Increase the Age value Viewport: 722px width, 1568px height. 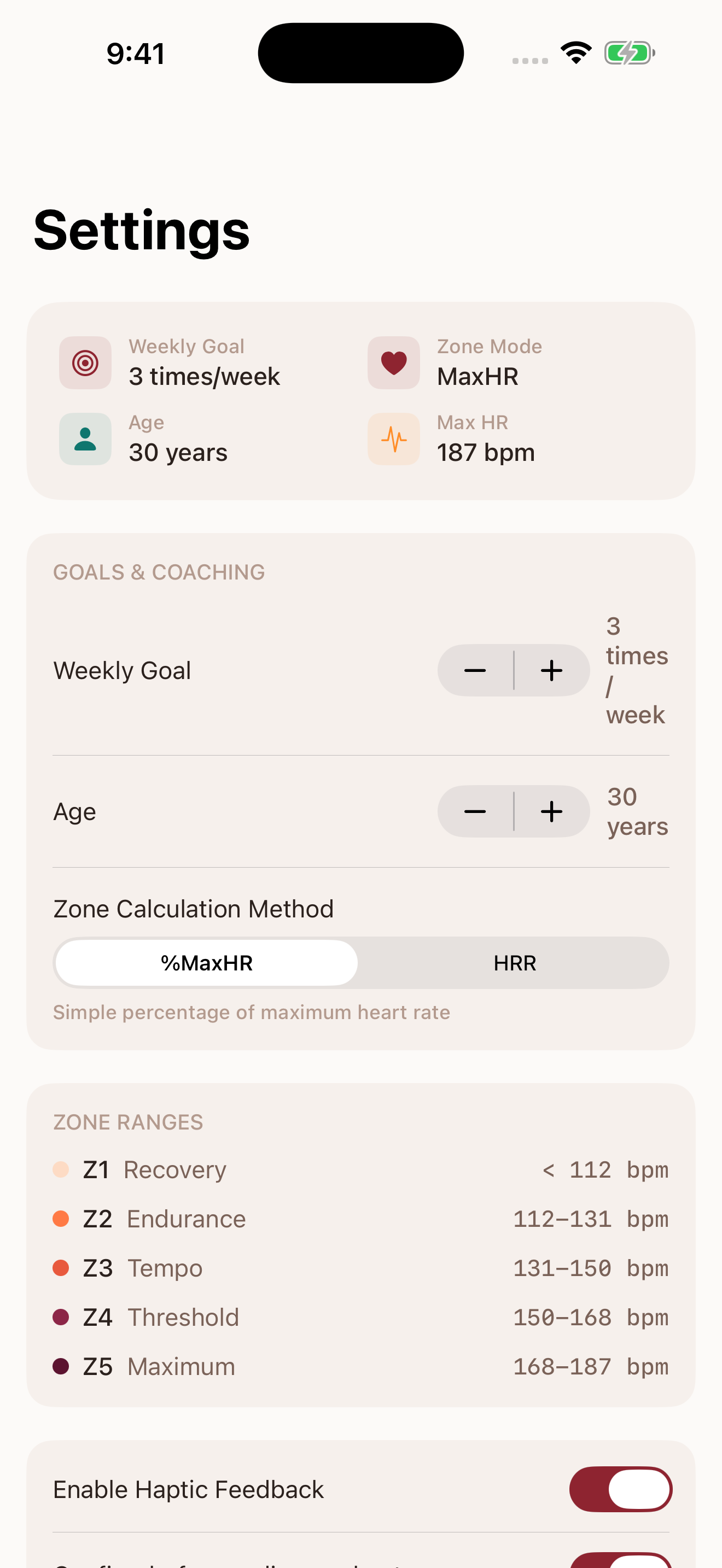point(551,811)
